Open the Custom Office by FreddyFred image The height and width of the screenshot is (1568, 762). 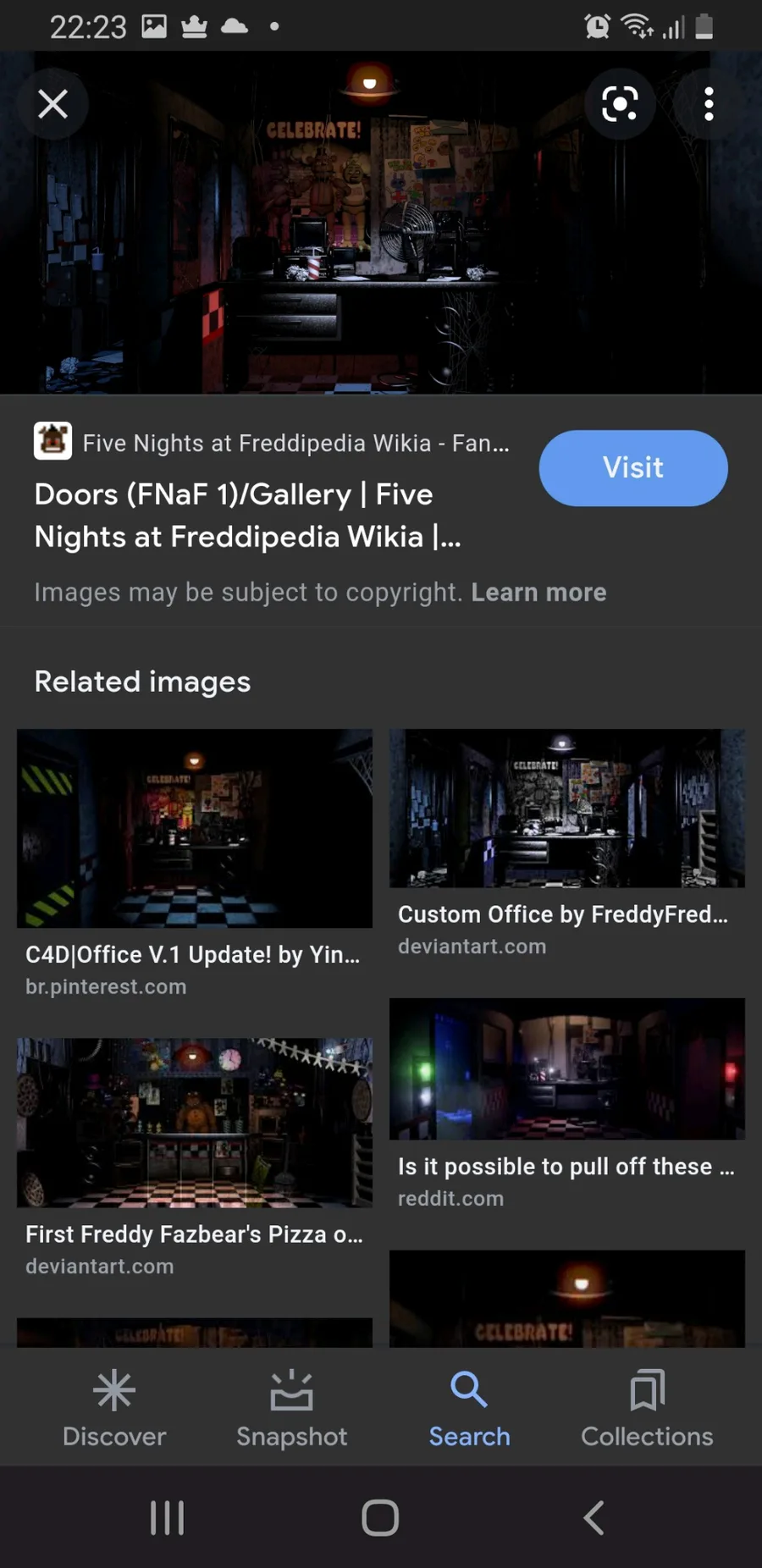(x=567, y=808)
